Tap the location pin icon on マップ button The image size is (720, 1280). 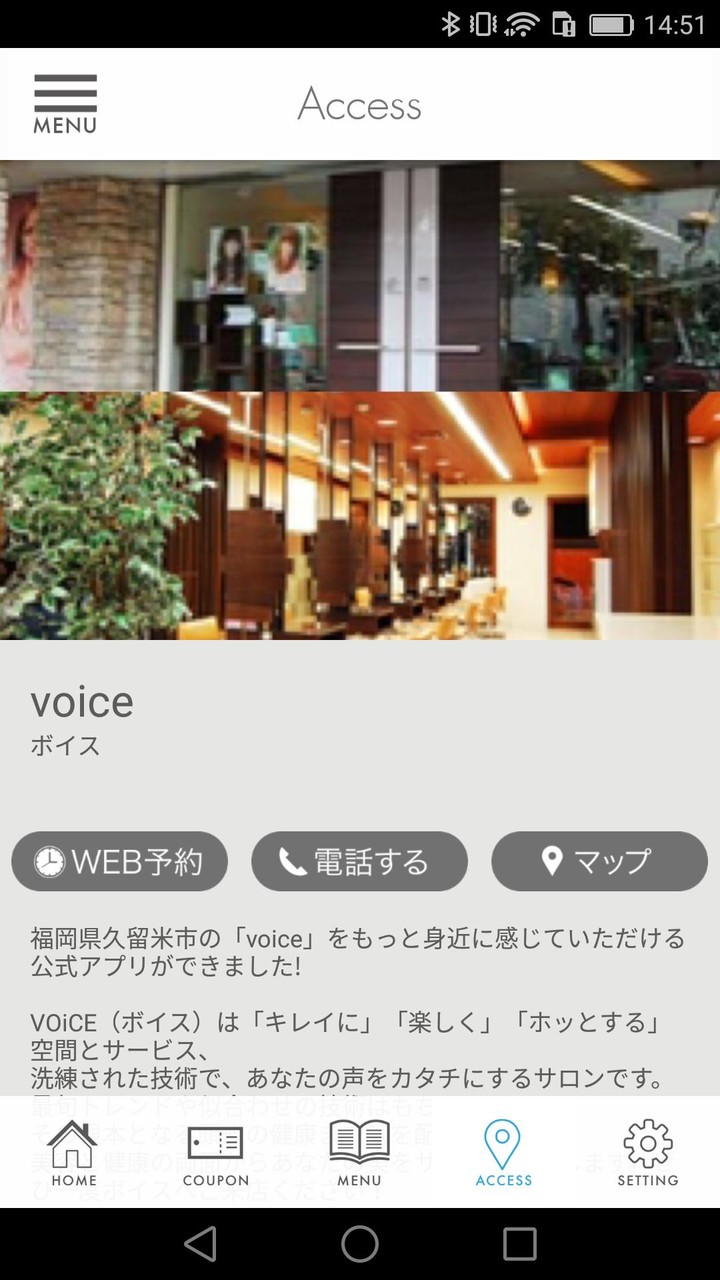coord(552,858)
